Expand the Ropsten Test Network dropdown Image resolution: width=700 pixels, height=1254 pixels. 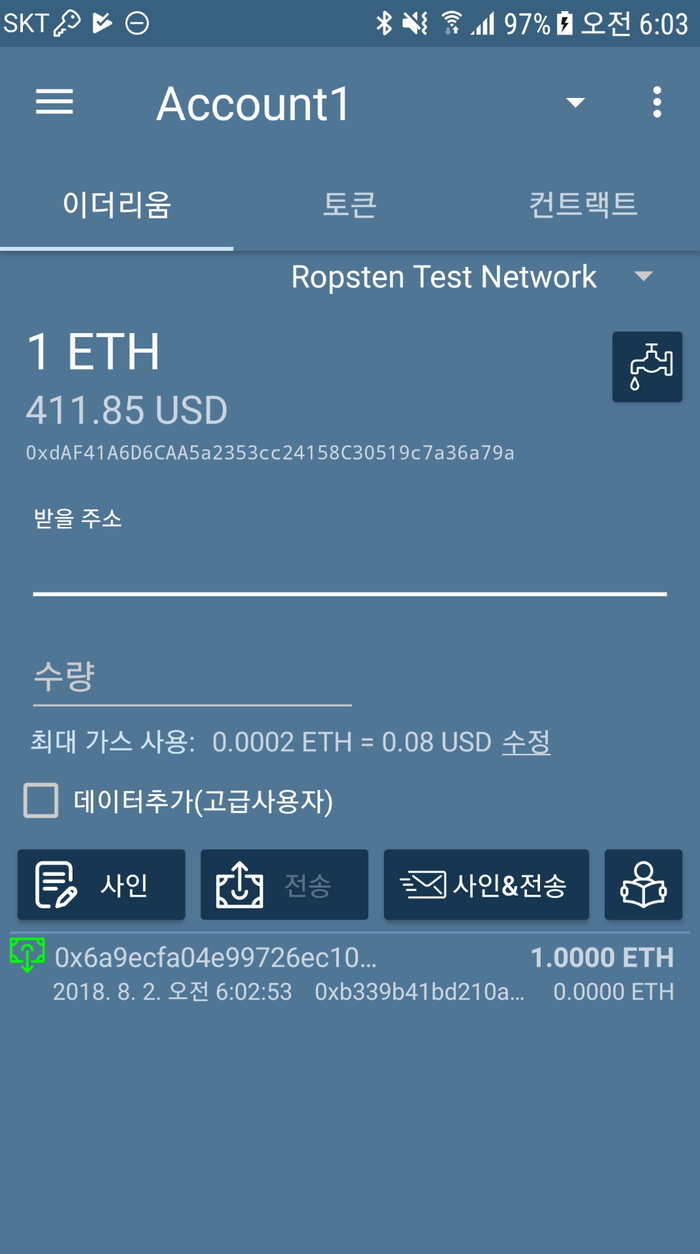(644, 277)
